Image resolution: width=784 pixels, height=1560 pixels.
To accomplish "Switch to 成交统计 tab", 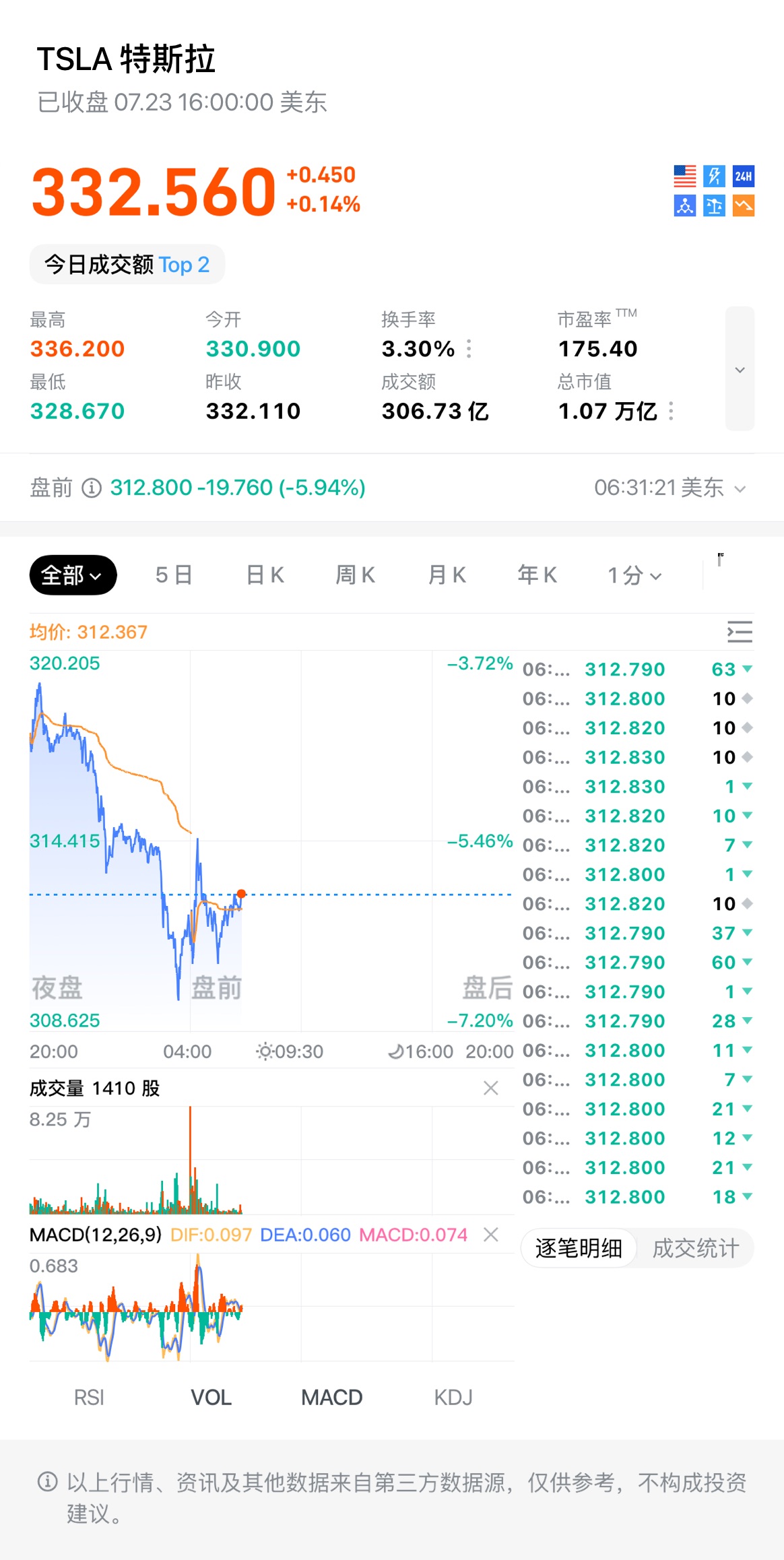I will click(696, 1248).
